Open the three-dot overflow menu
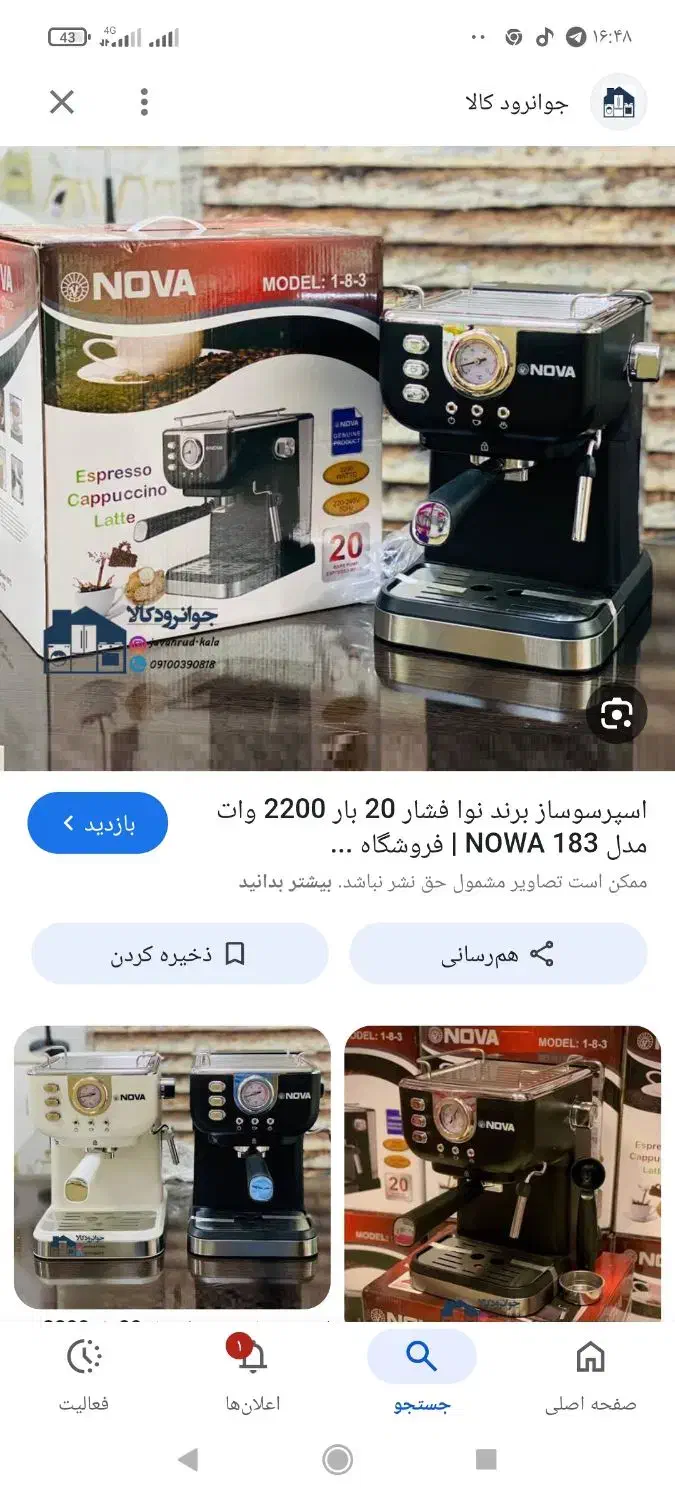The height and width of the screenshot is (1500, 675). click(x=145, y=102)
